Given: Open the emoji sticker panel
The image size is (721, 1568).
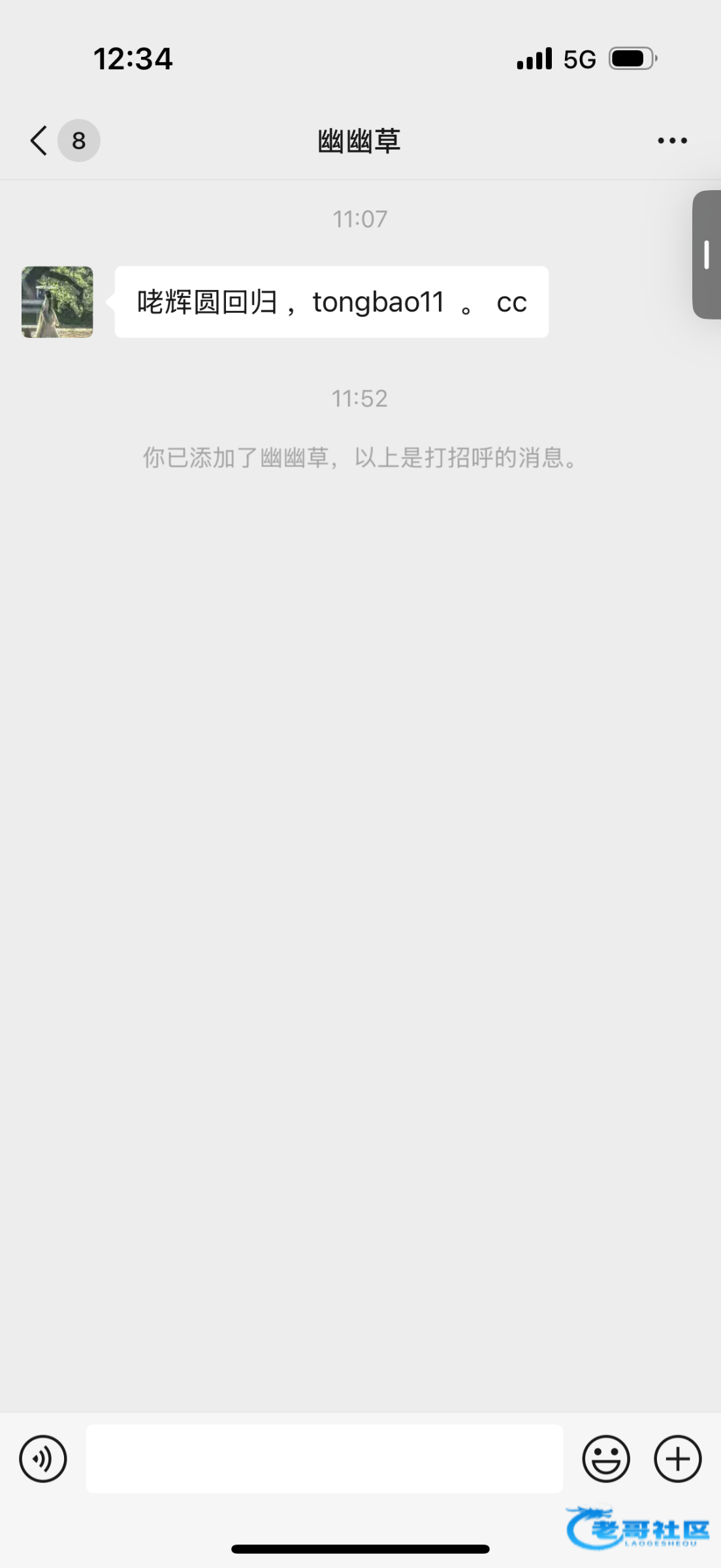Looking at the screenshot, I should [606, 1458].
